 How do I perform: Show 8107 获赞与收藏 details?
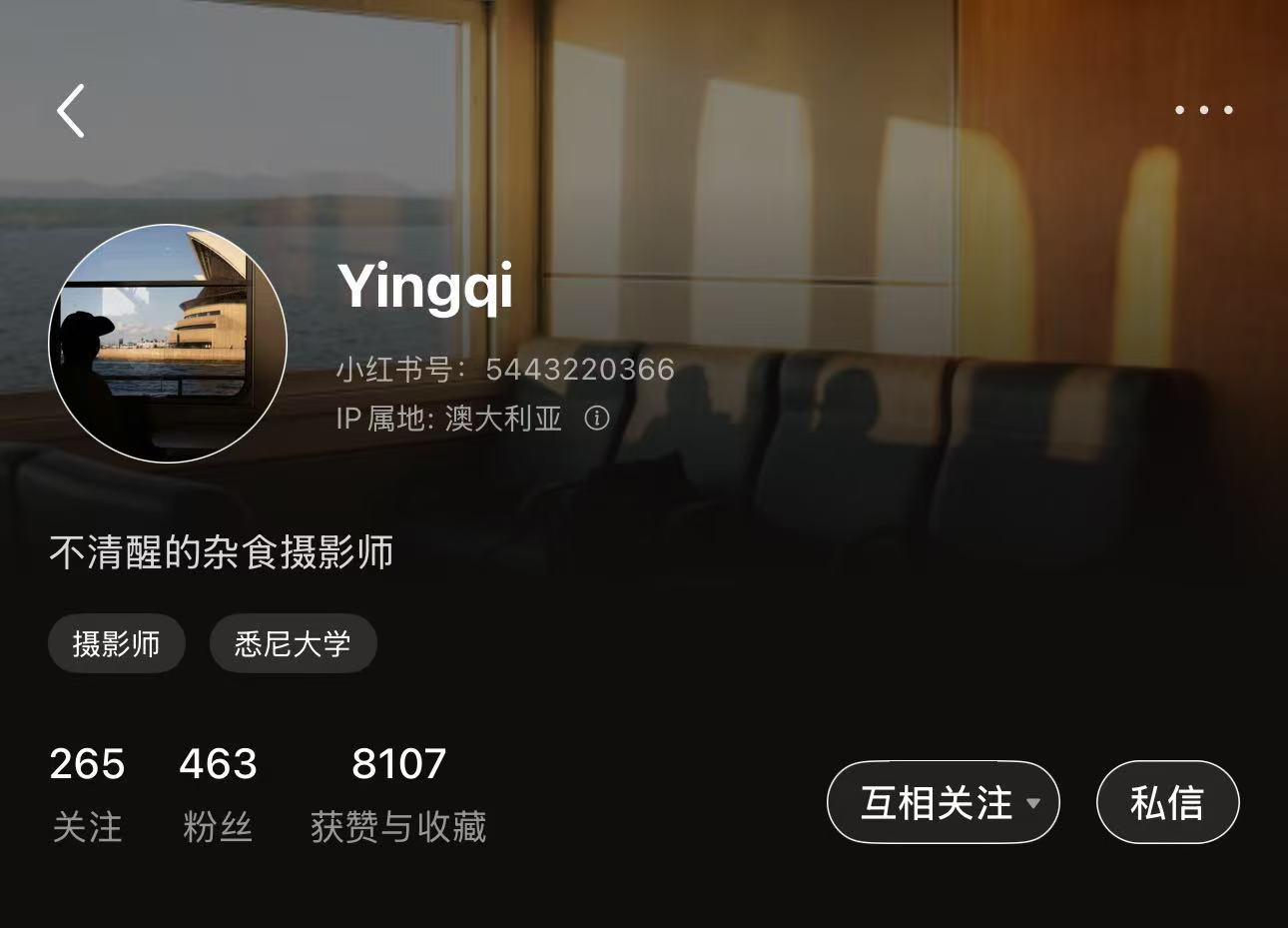[x=398, y=793]
